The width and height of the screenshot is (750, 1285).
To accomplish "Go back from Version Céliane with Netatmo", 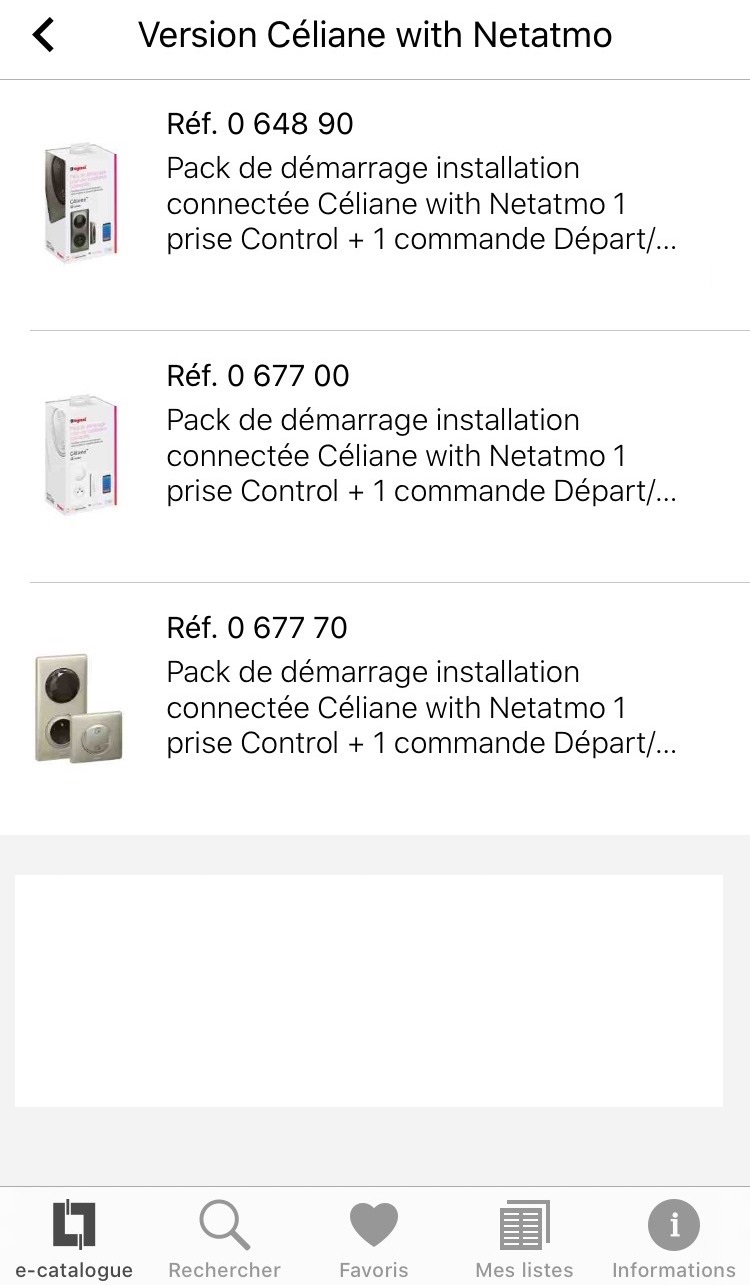I will click(43, 36).
